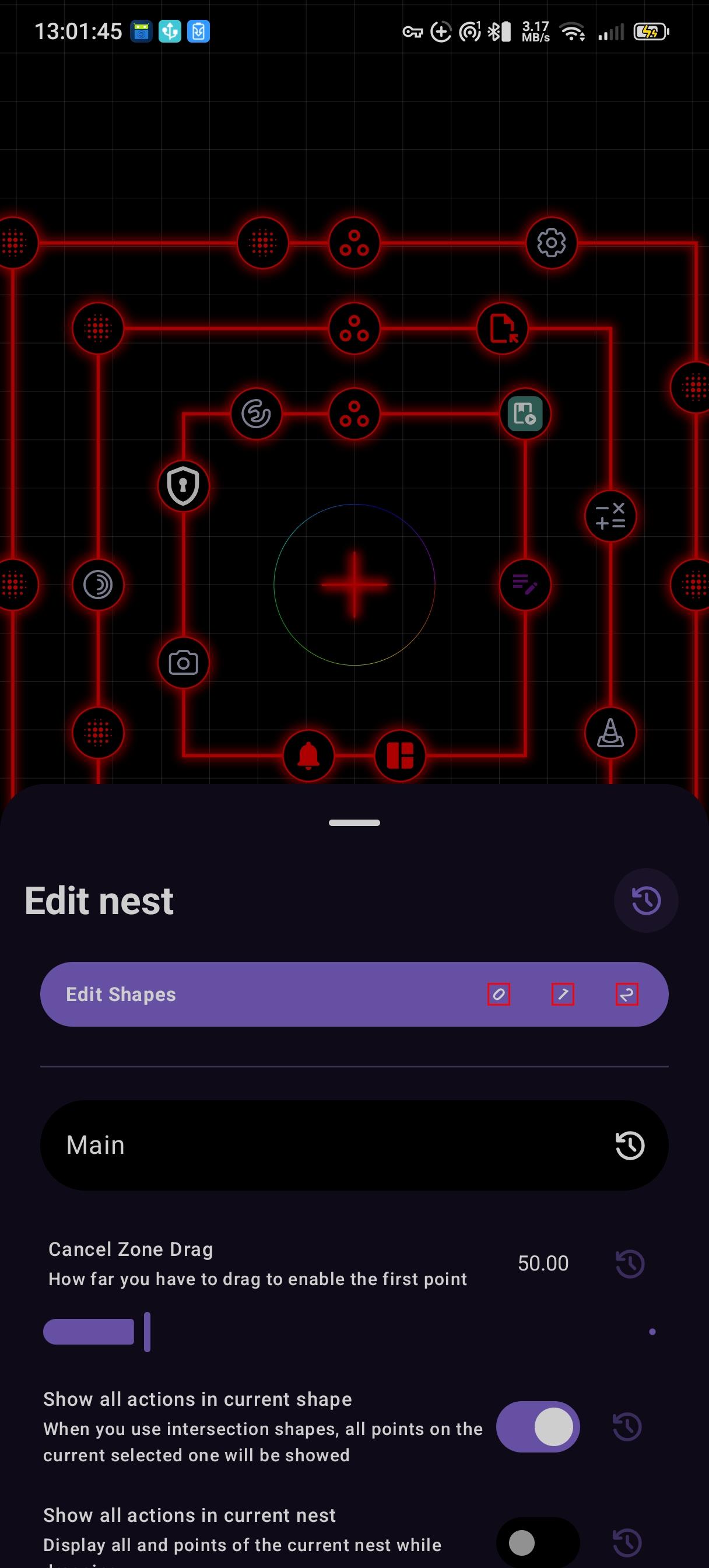Tap the bottom sheet drag handle
Screen dimensions: 709x1568
pyautogui.click(x=354, y=822)
